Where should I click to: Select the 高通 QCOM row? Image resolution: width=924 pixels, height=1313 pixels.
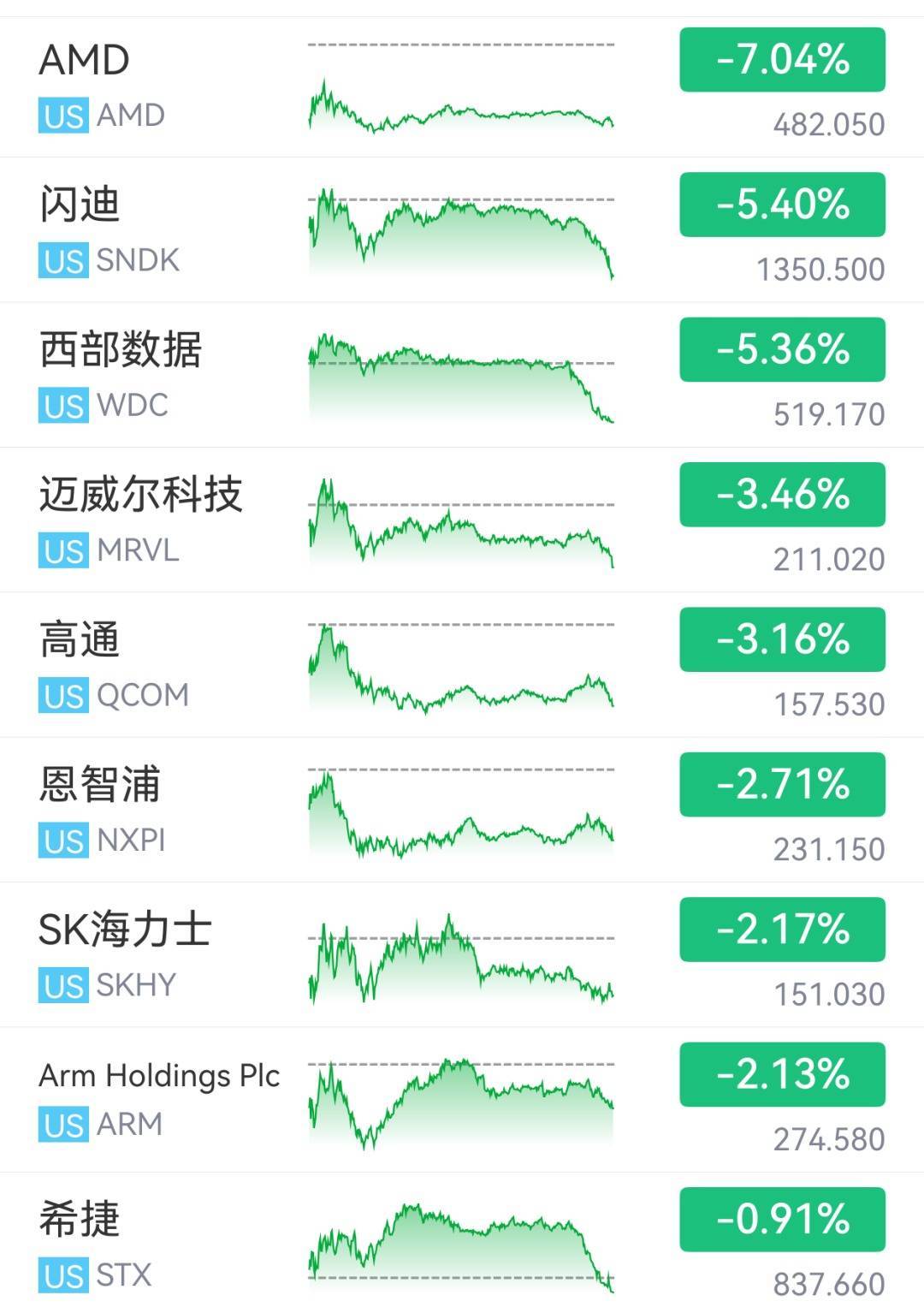pos(462,665)
